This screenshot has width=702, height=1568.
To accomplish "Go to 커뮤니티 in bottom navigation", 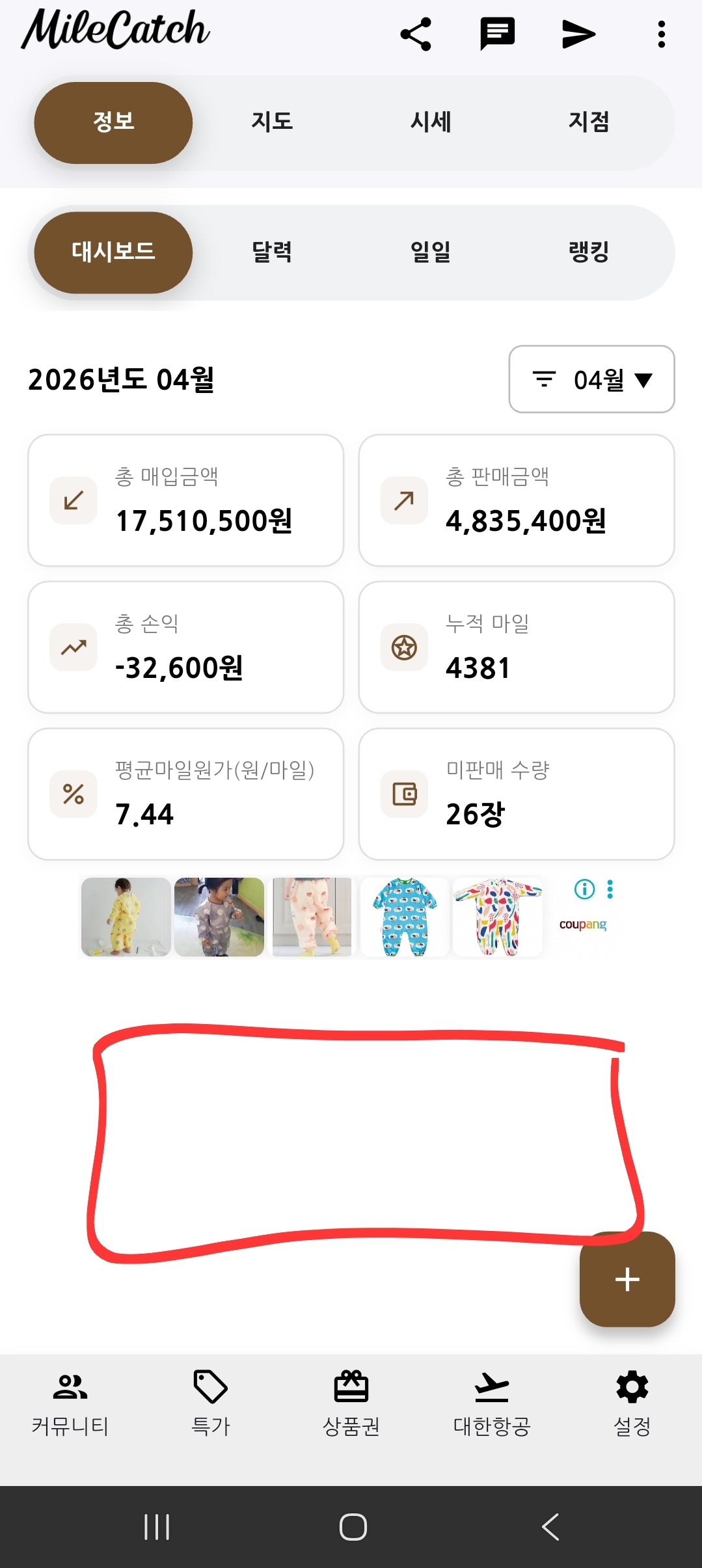I will pos(70,1401).
